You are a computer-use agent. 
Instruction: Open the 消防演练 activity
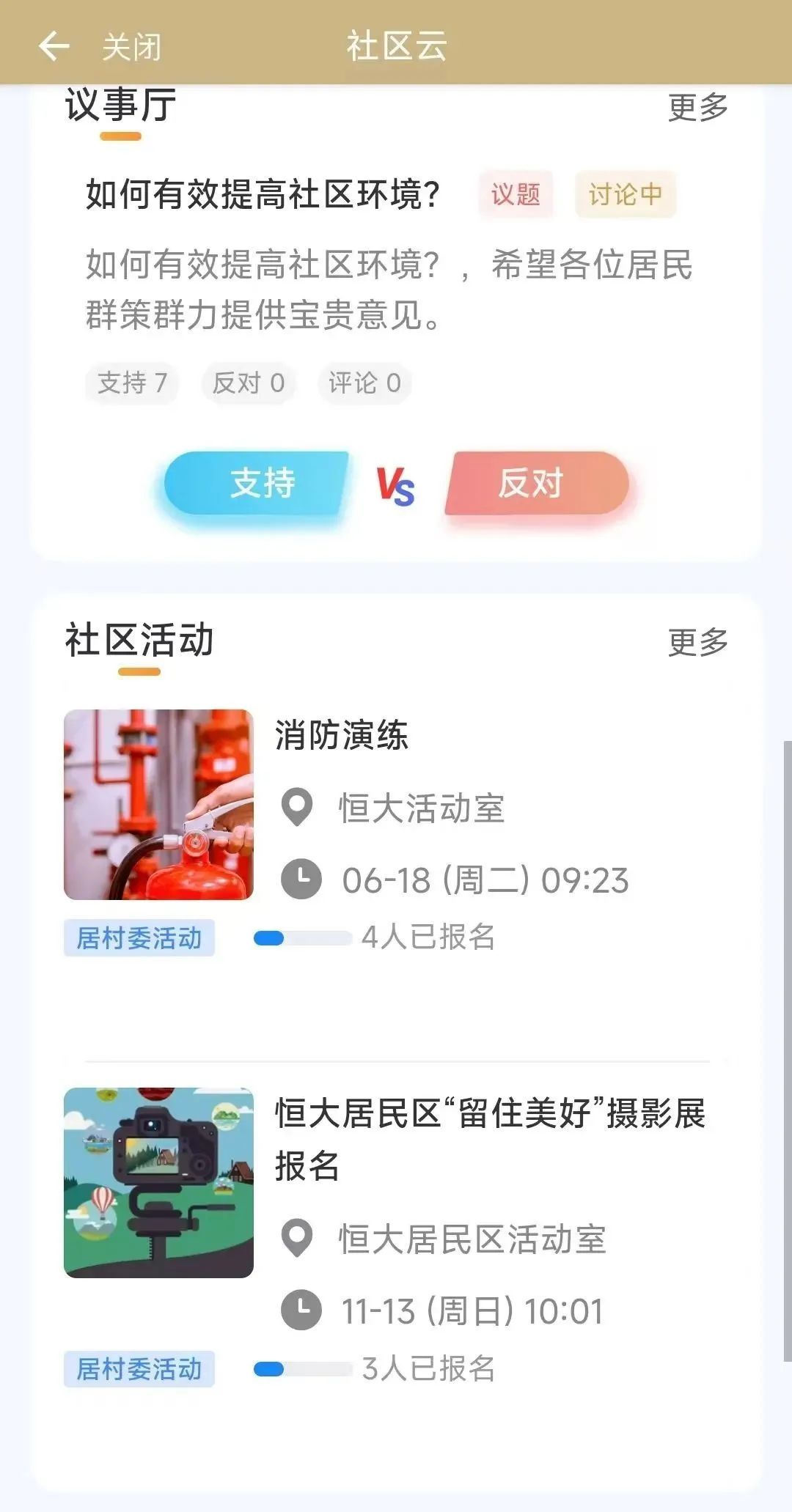[396, 833]
